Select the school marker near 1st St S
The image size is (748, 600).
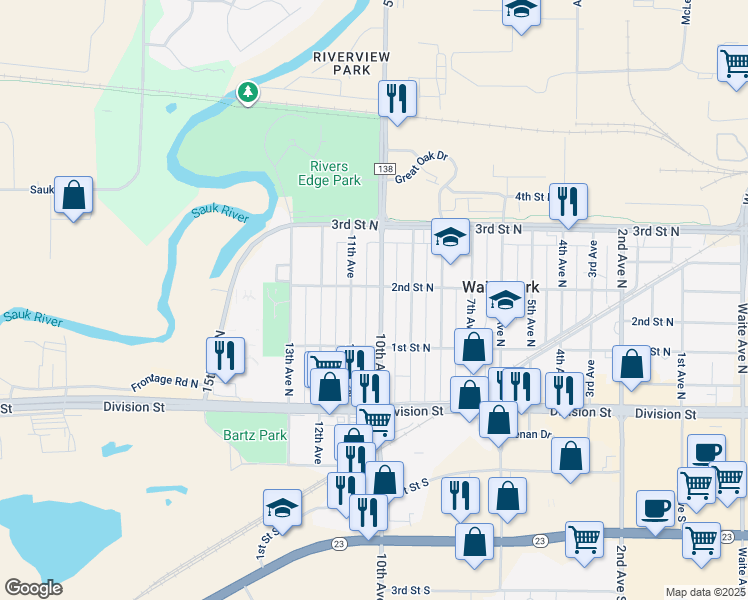click(283, 507)
